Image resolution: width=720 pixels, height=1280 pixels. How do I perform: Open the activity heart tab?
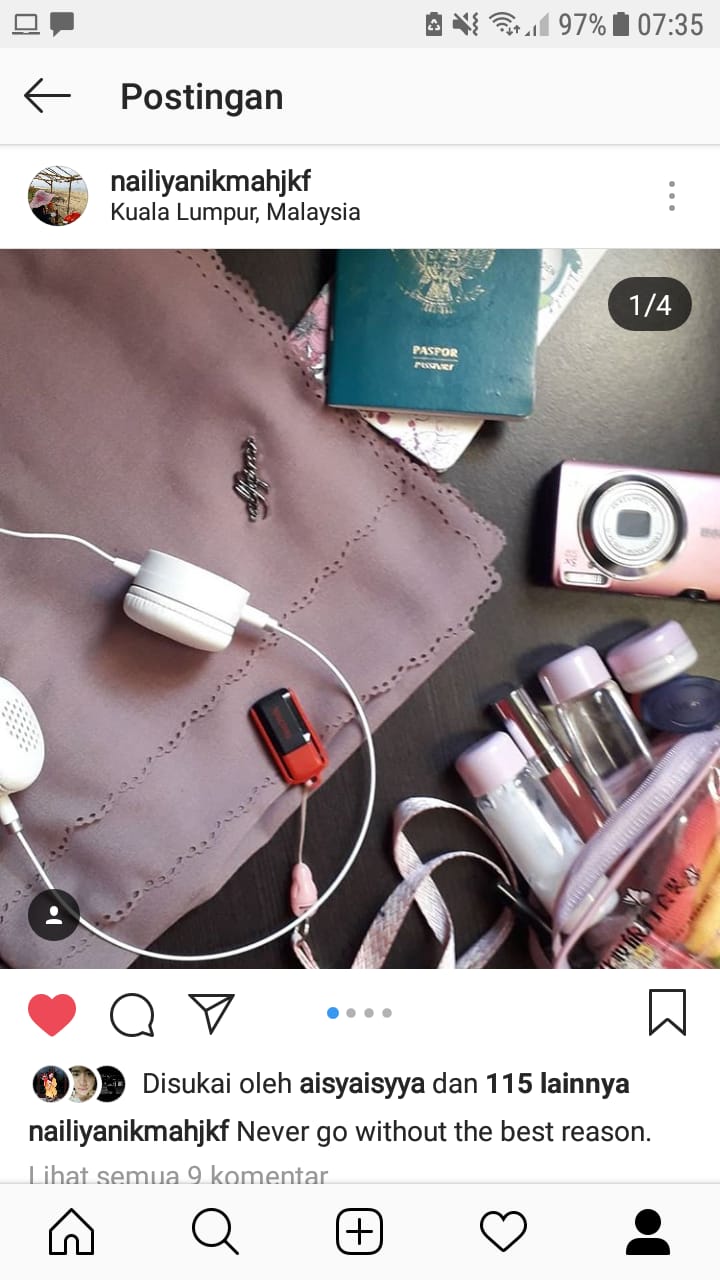pos(503,1232)
